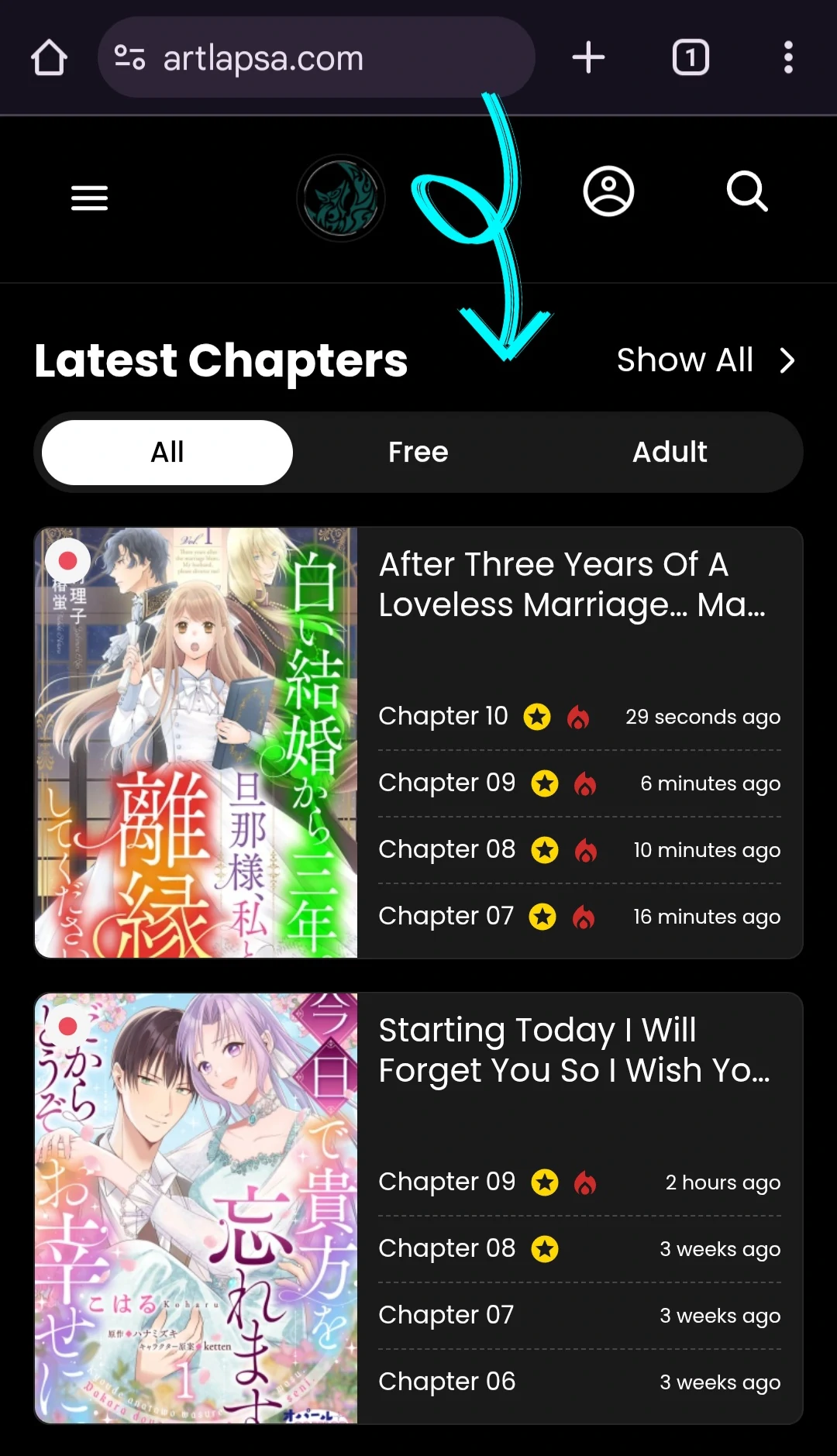The width and height of the screenshot is (837, 1456).
Task: Open Chapter 08 from 10 minutes ago
Action: pos(446,849)
